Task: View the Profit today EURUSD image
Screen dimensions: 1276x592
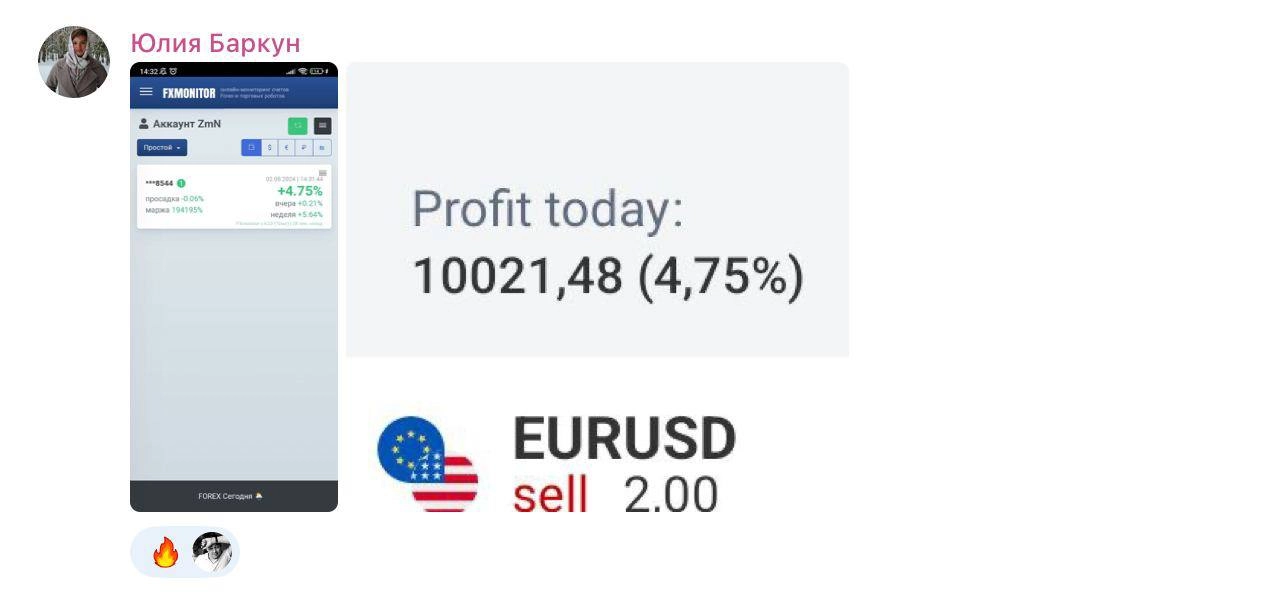Action: tap(597, 287)
